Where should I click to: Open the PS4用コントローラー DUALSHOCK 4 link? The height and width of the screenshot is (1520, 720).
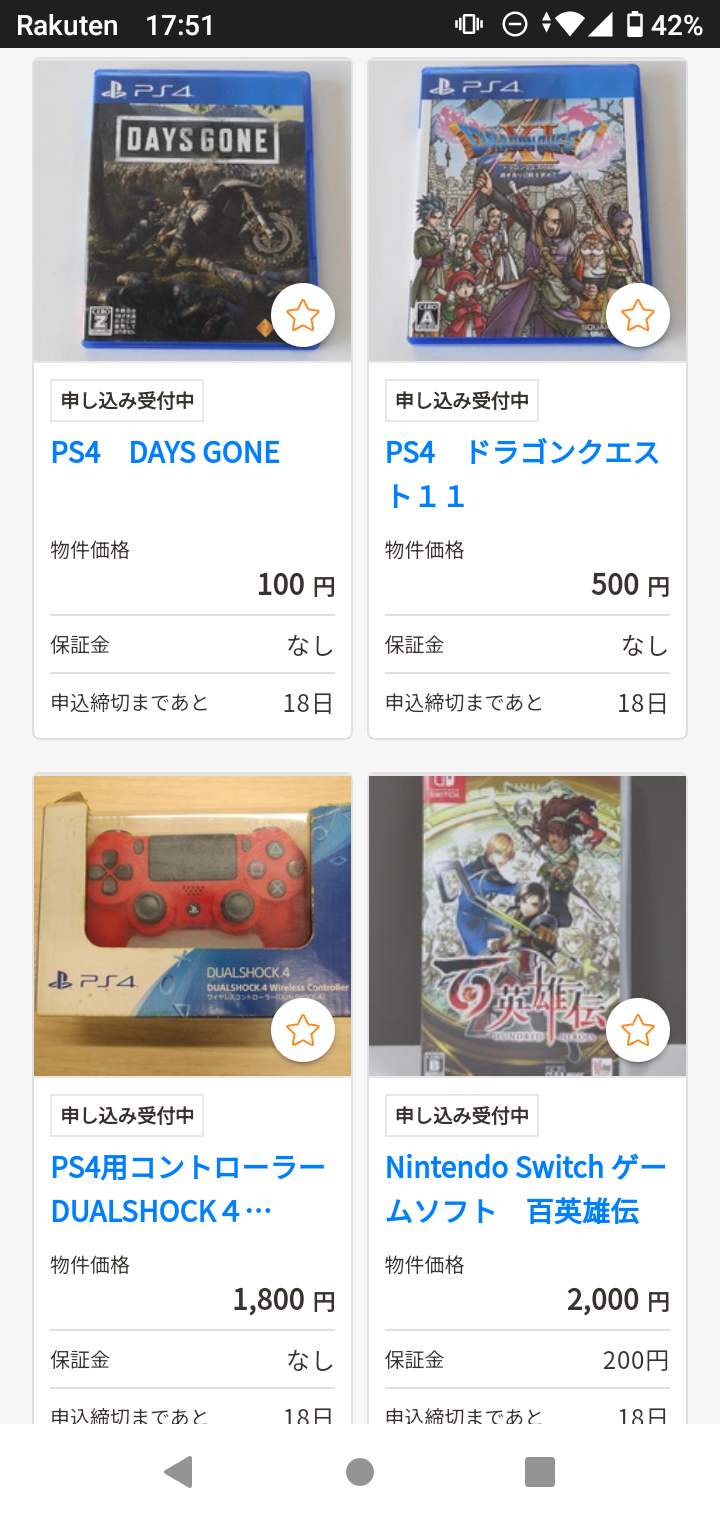[x=188, y=1189]
